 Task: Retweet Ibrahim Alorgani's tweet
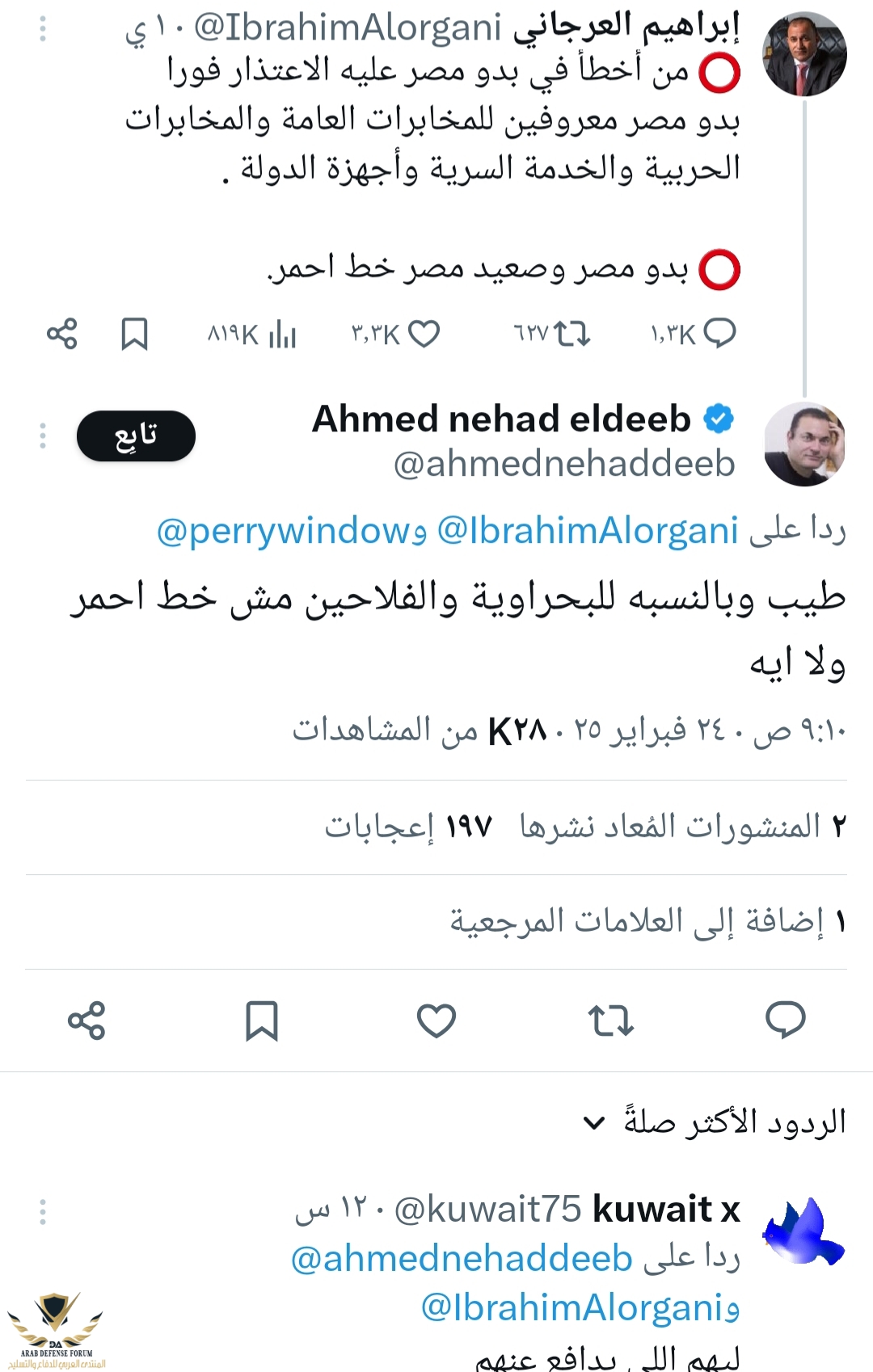(x=571, y=334)
